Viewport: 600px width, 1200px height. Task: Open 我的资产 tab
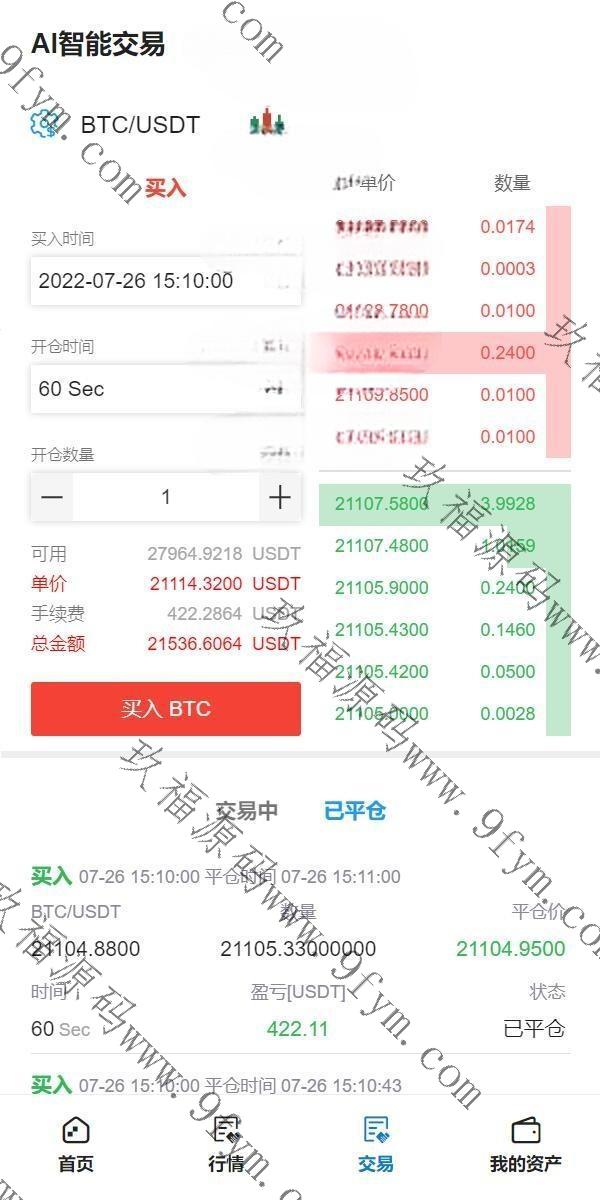tap(526, 1145)
